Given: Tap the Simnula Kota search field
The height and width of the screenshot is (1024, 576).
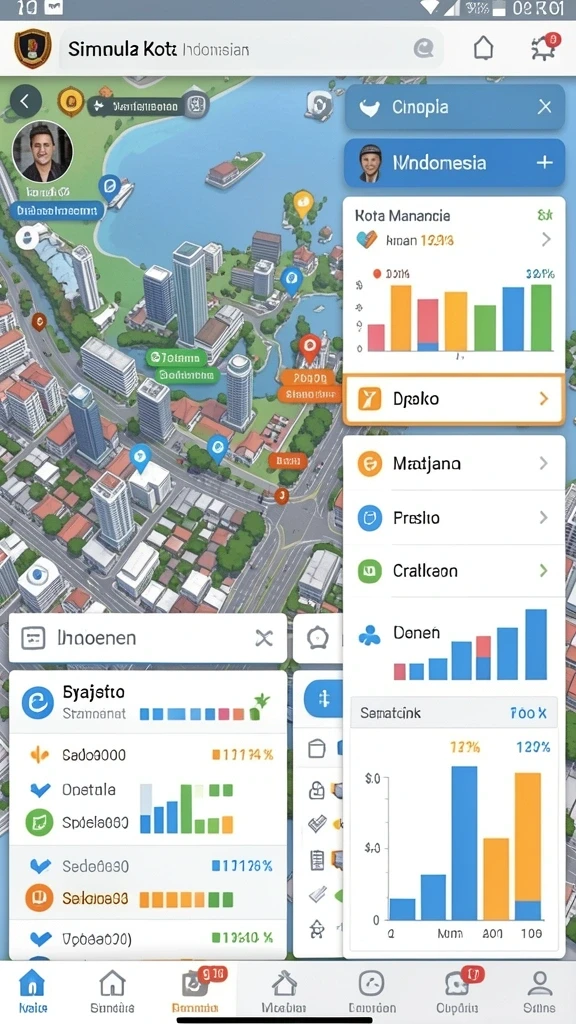Looking at the screenshot, I should [251, 49].
